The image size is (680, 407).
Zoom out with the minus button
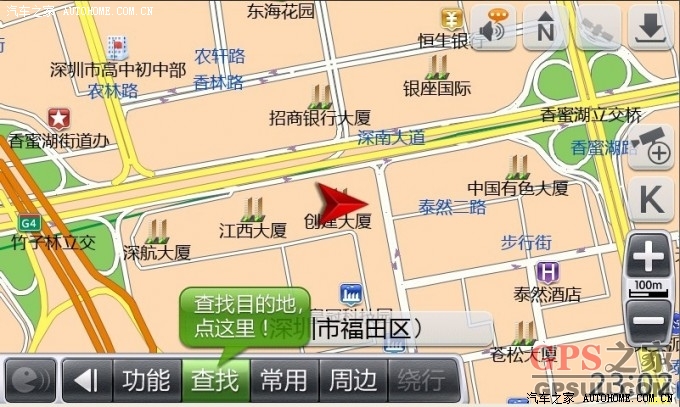click(650, 322)
